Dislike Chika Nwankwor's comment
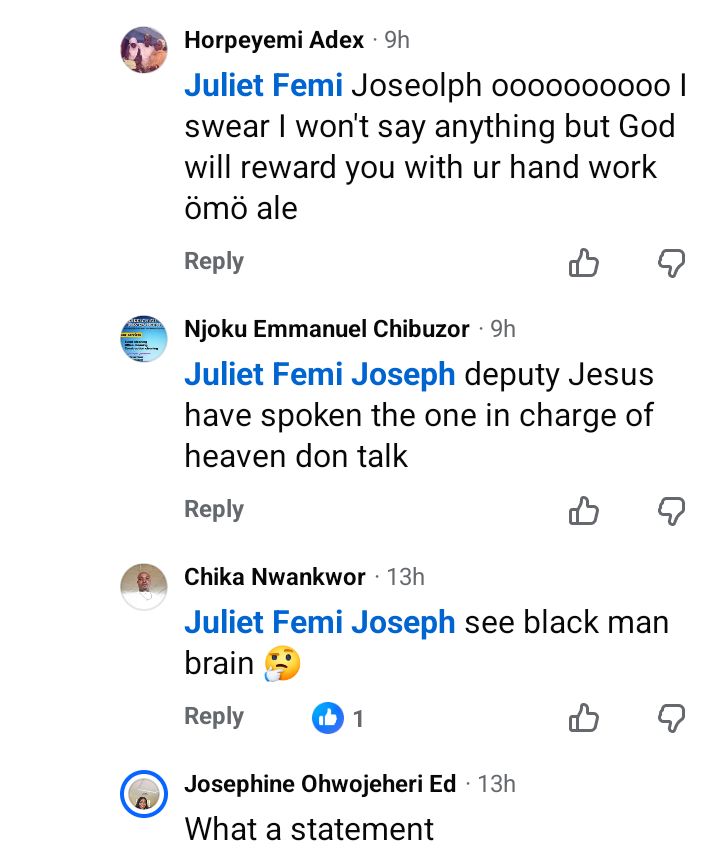The height and width of the screenshot is (867, 720). (x=671, y=718)
